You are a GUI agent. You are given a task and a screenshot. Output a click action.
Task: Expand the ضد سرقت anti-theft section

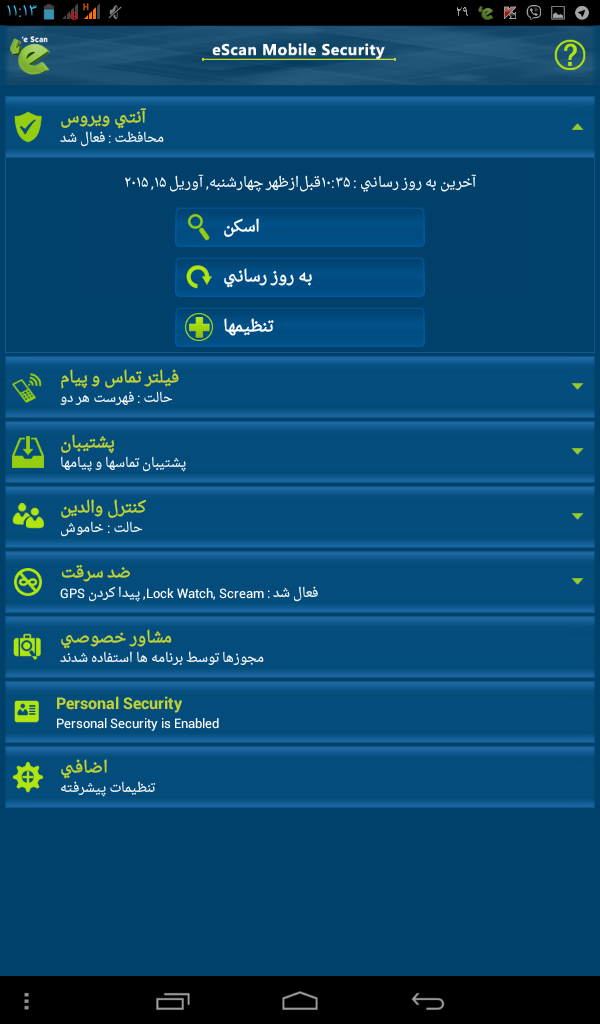(x=300, y=581)
